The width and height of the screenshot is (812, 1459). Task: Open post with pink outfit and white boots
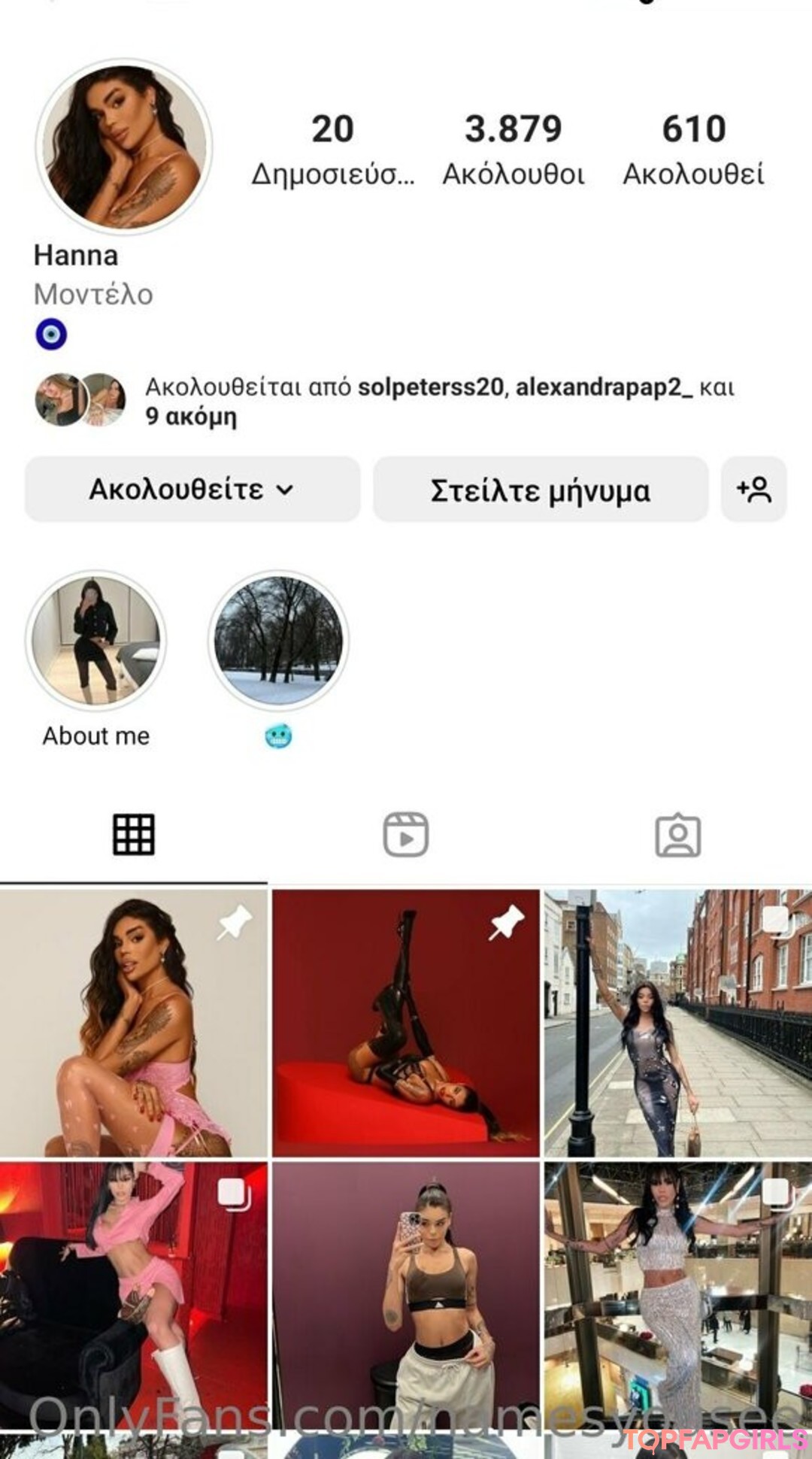pyautogui.click(x=134, y=1294)
